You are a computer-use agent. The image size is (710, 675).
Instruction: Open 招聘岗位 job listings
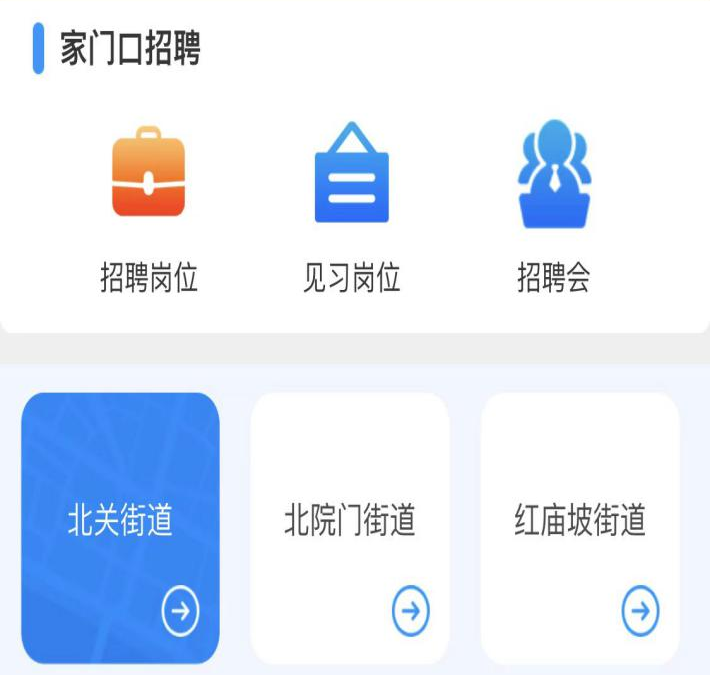tap(148, 209)
